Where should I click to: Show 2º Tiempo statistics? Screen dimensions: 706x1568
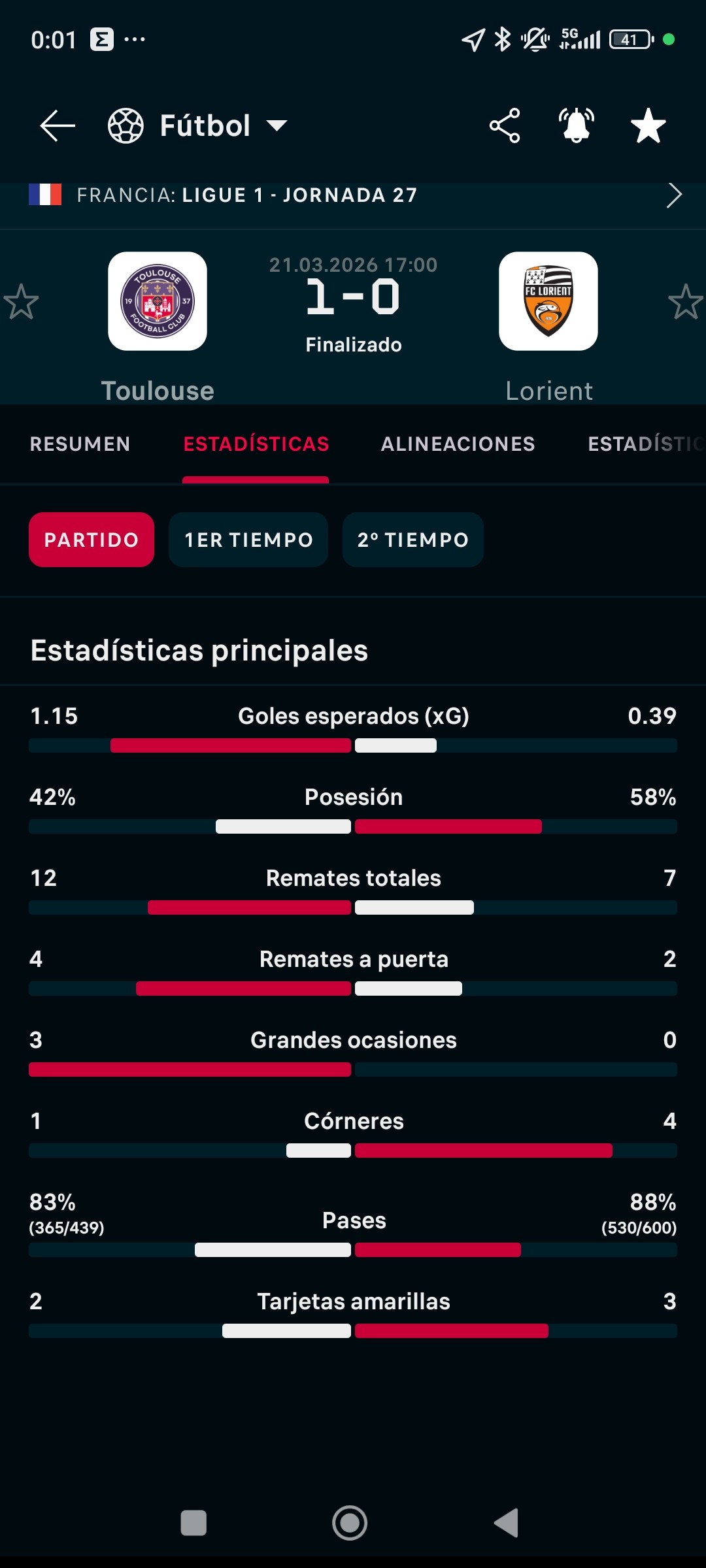[413, 540]
